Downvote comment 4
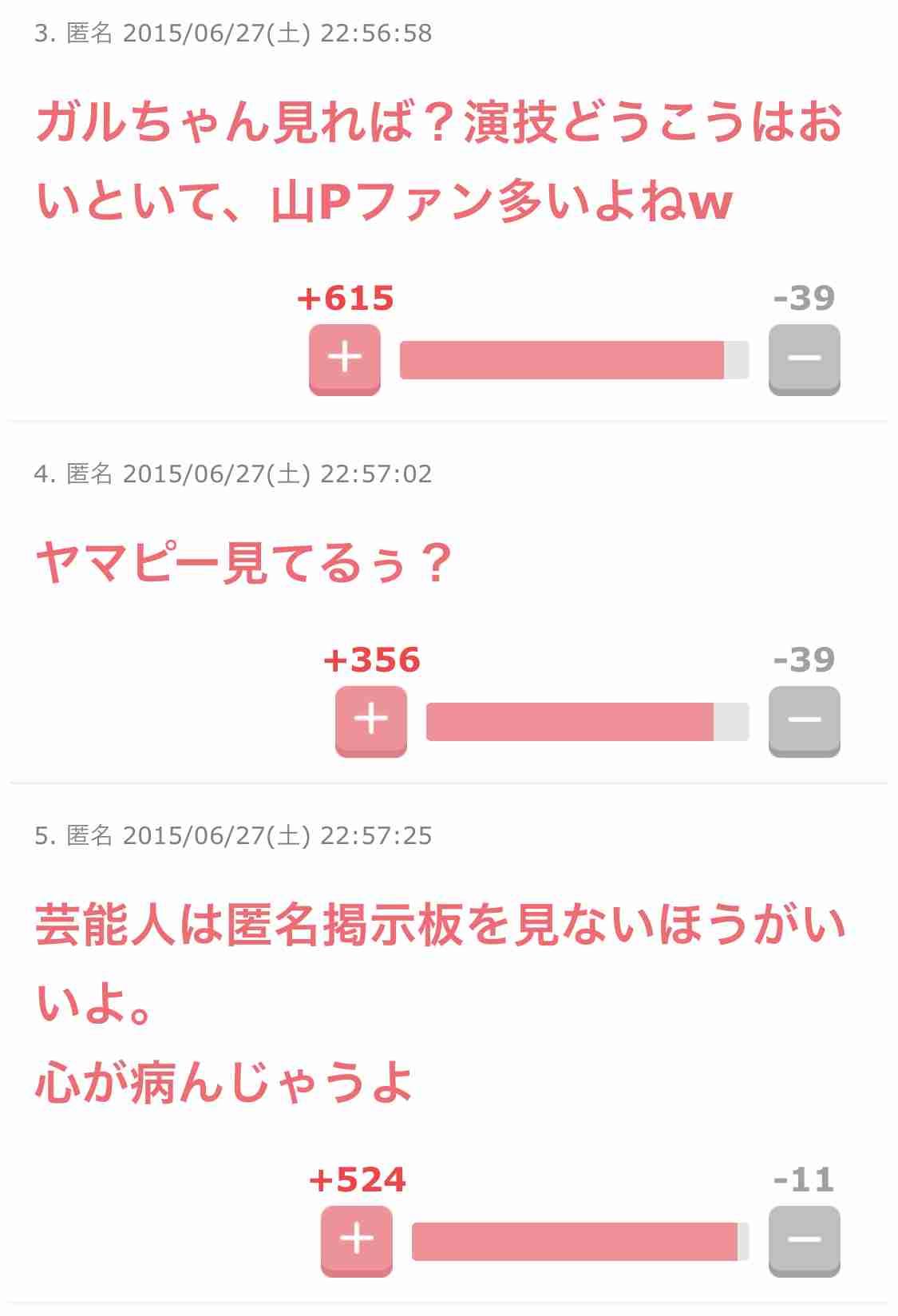 pyautogui.click(x=804, y=721)
